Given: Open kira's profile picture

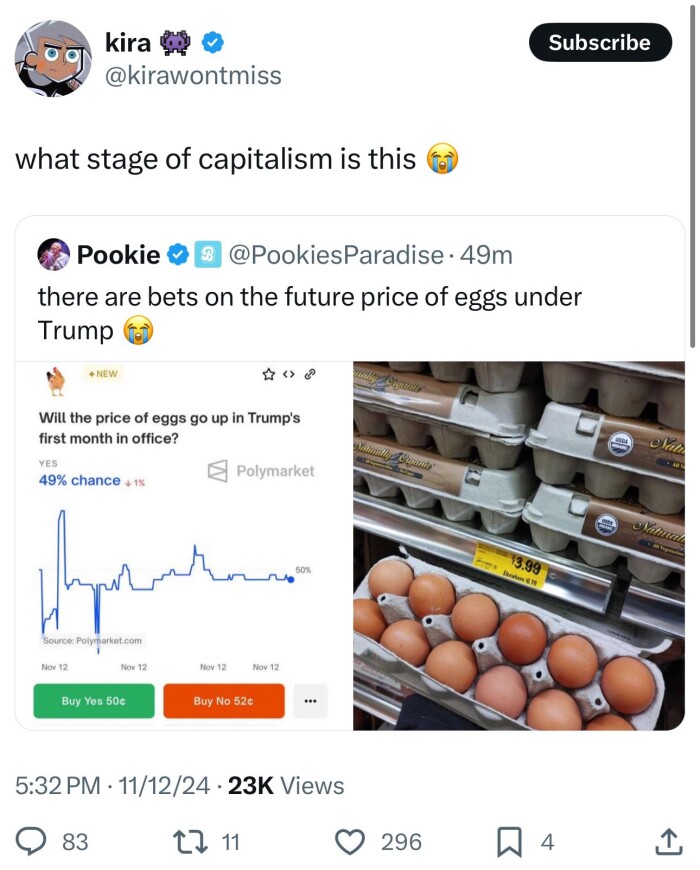Looking at the screenshot, I should (x=52, y=58).
